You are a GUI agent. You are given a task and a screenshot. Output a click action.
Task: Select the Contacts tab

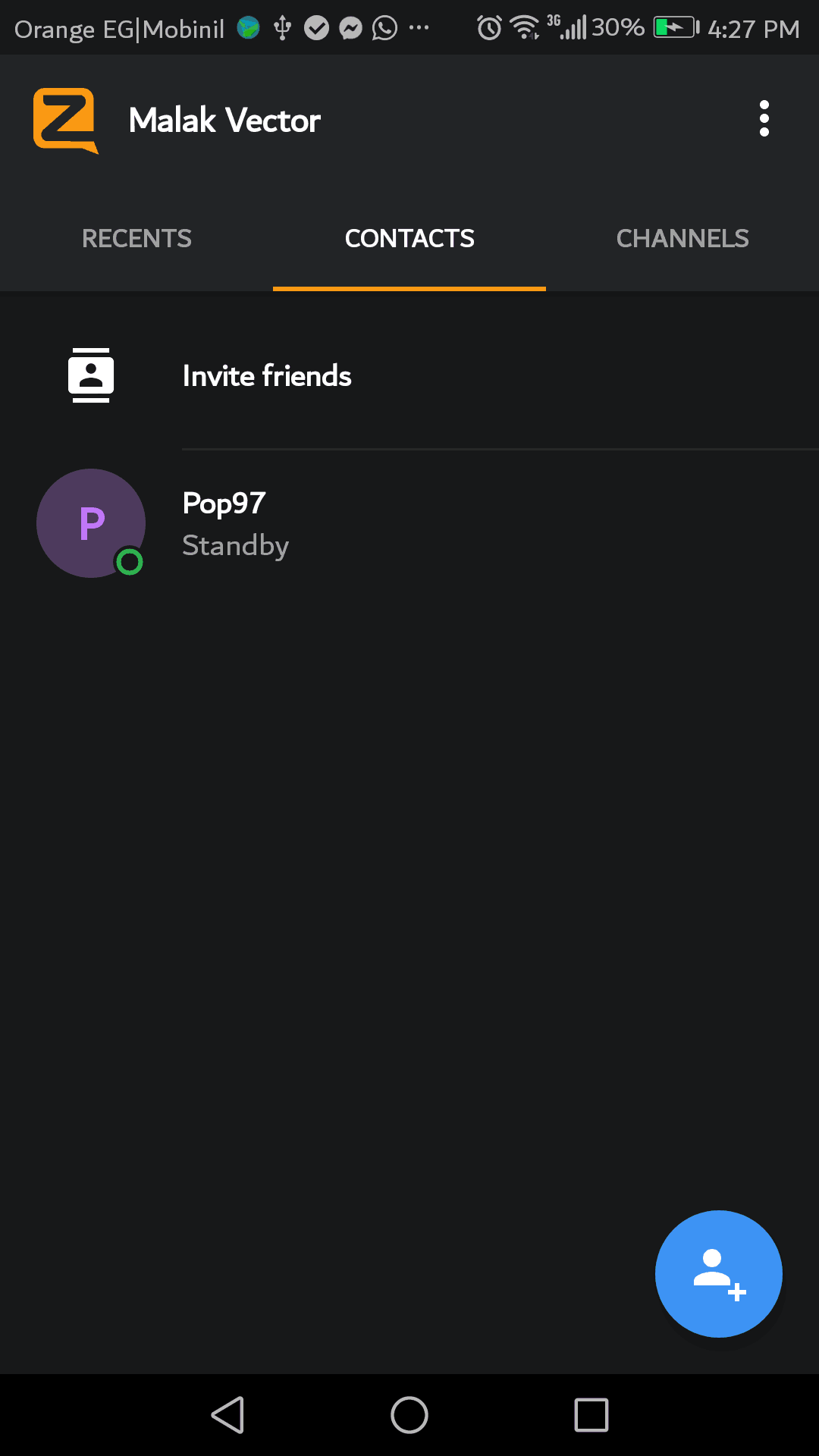pyautogui.click(x=409, y=239)
